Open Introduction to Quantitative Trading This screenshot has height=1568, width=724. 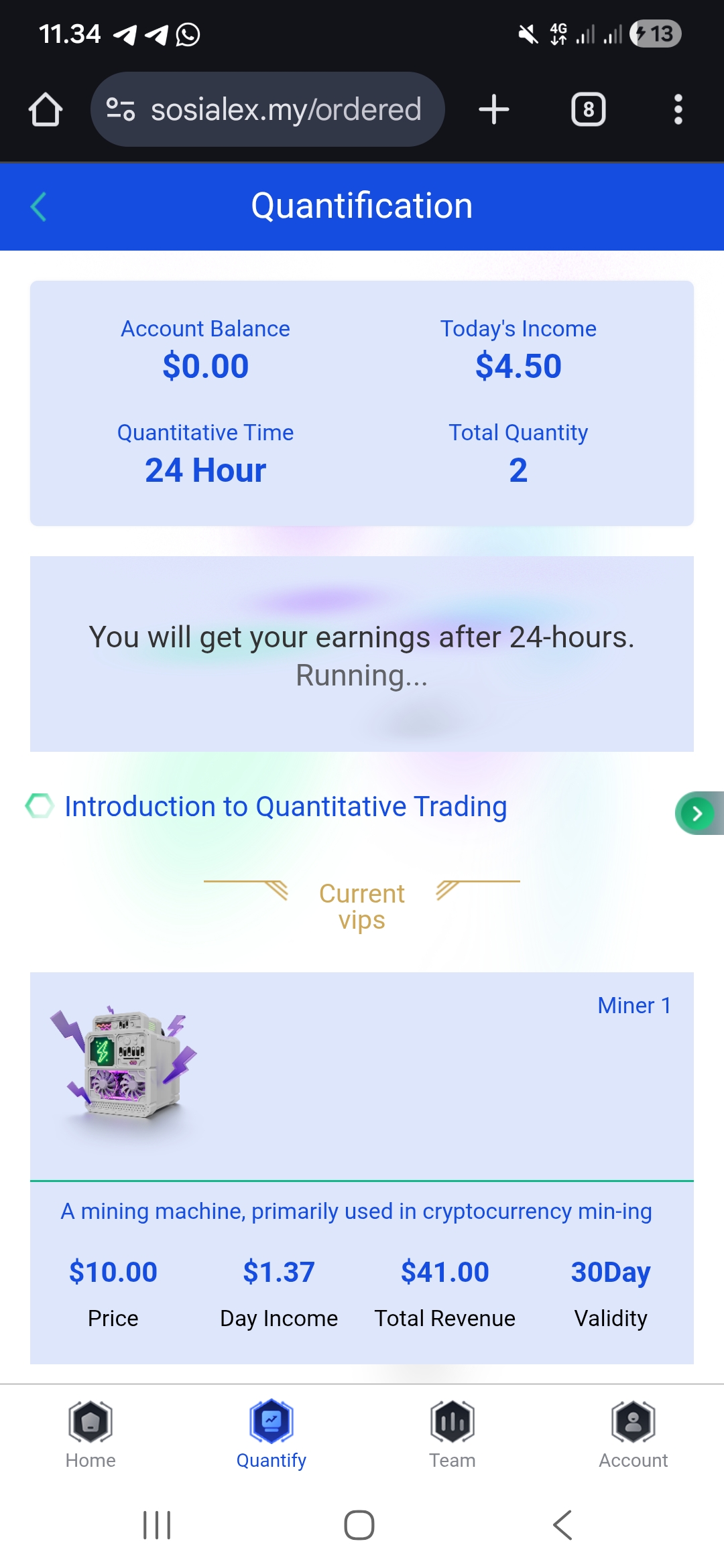(x=285, y=806)
